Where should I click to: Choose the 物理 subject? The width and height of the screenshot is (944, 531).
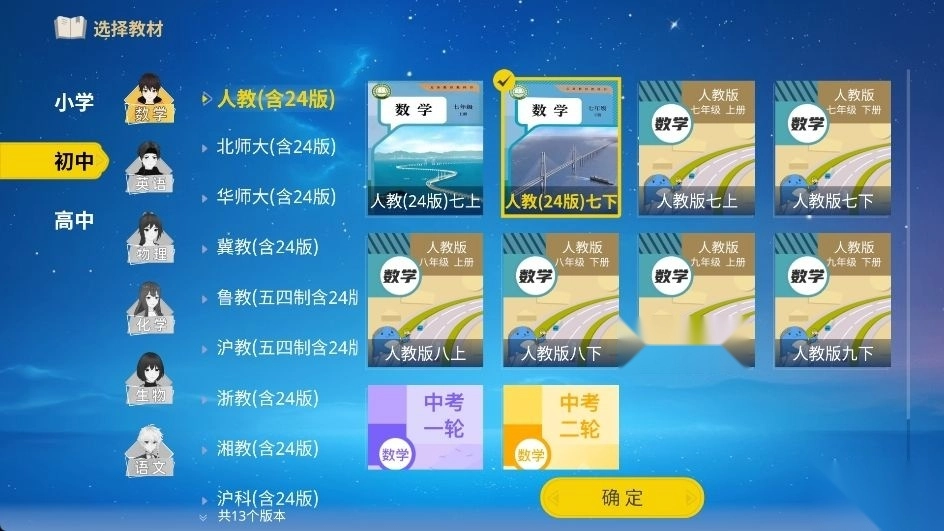click(149, 238)
